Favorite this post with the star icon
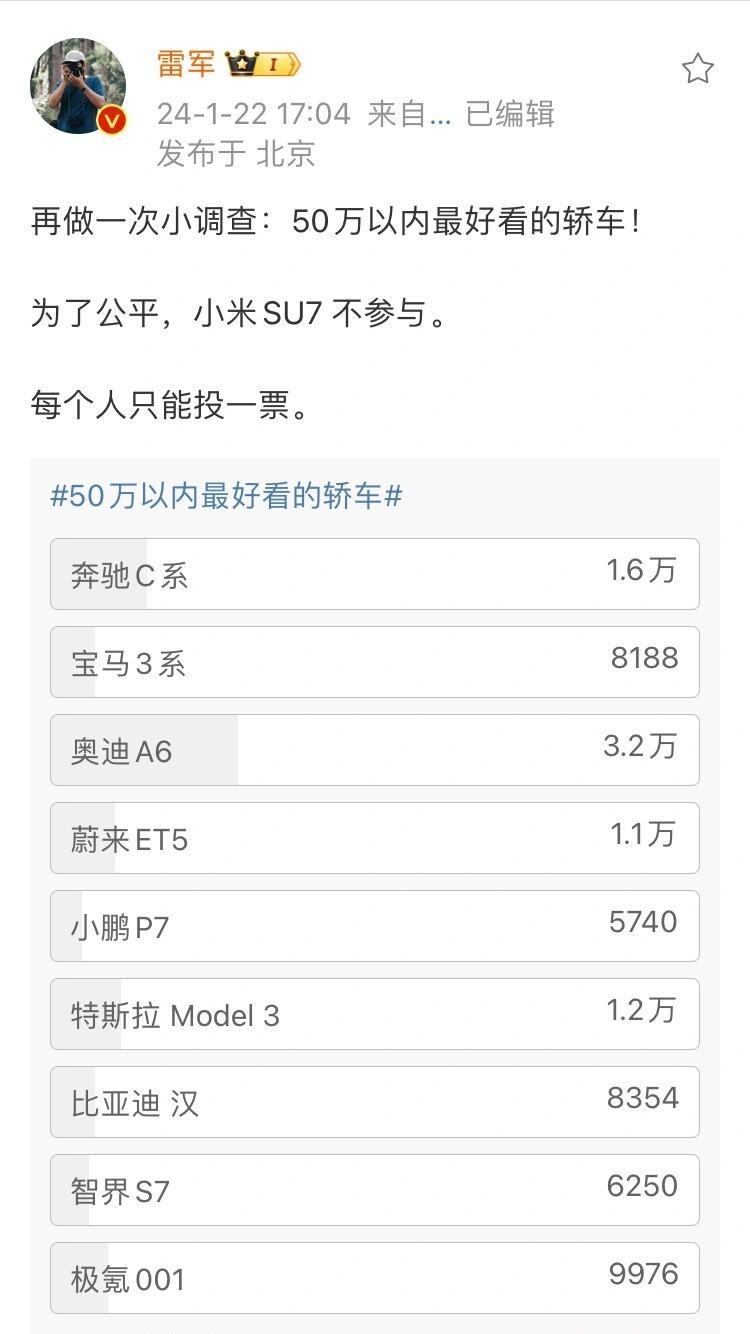 697,69
